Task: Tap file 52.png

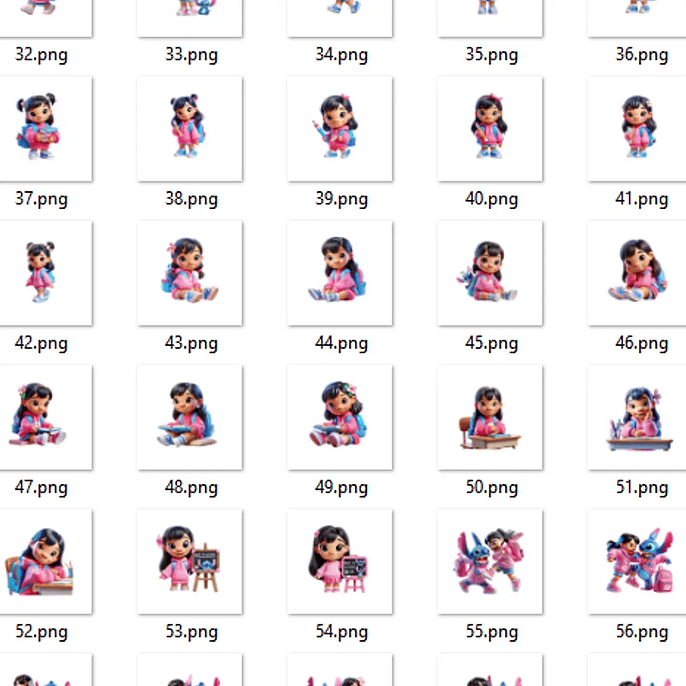Action: click(41, 561)
